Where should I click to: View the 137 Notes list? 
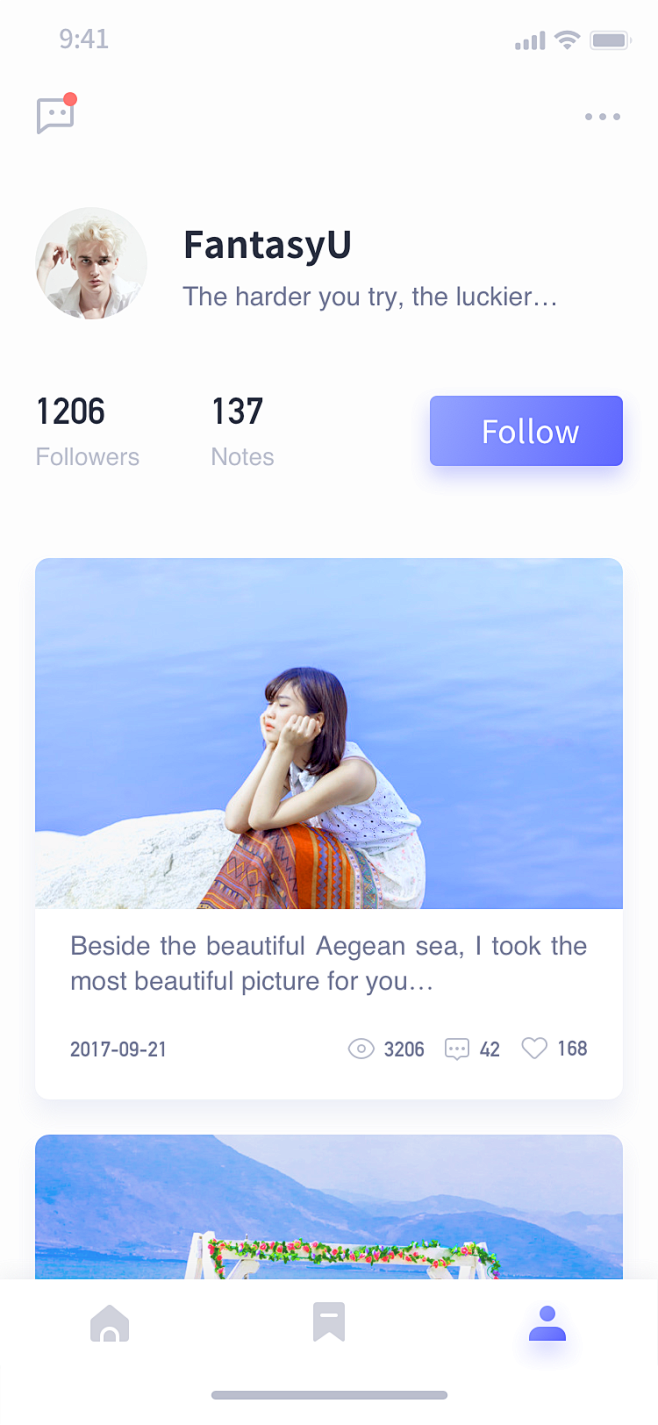(x=242, y=431)
